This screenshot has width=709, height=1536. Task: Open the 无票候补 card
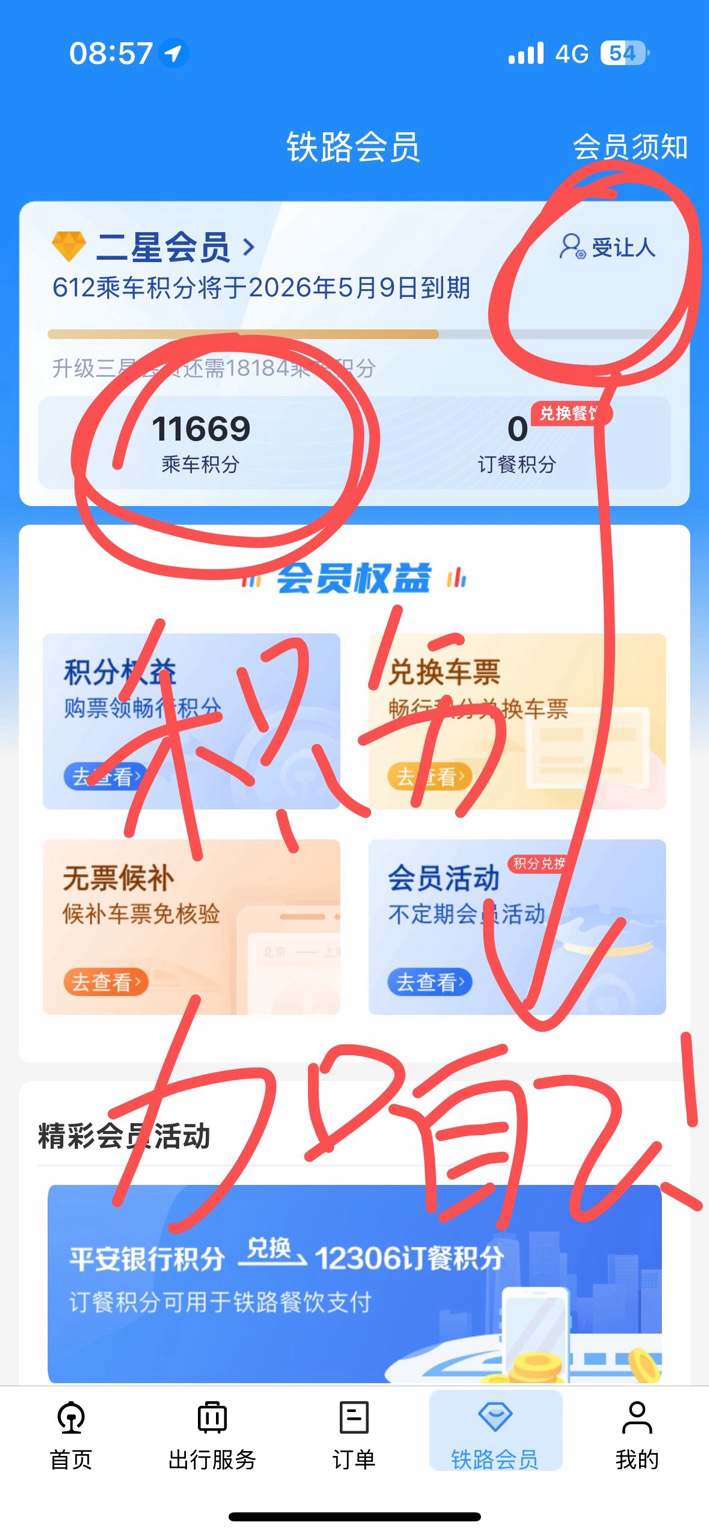click(x=191, y=927)
